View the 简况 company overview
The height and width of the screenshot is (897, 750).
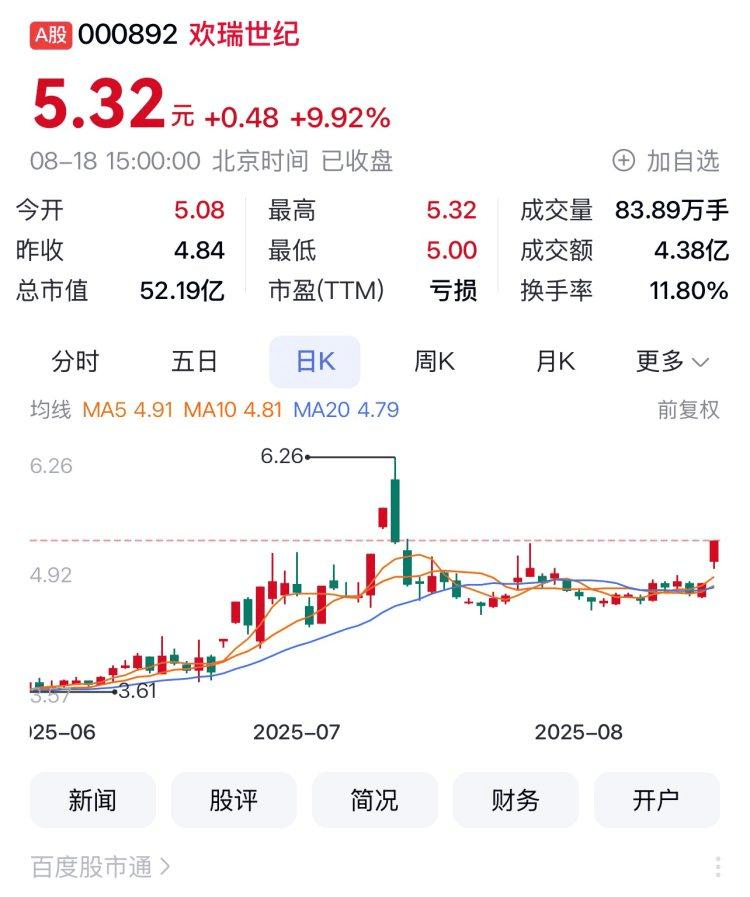pyautogui.click(x=375, y=800)
